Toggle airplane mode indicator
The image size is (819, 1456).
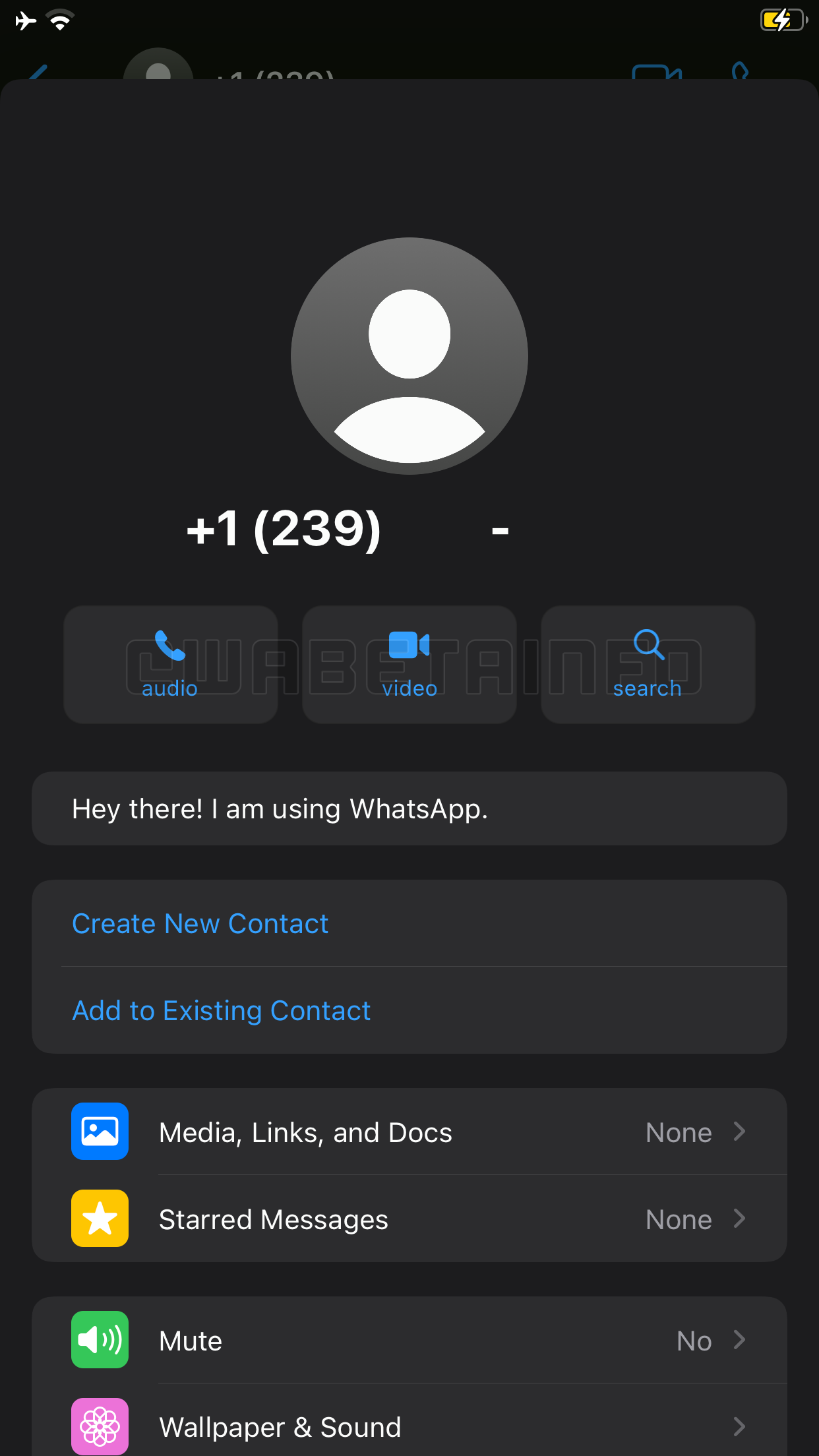(24, 20)
